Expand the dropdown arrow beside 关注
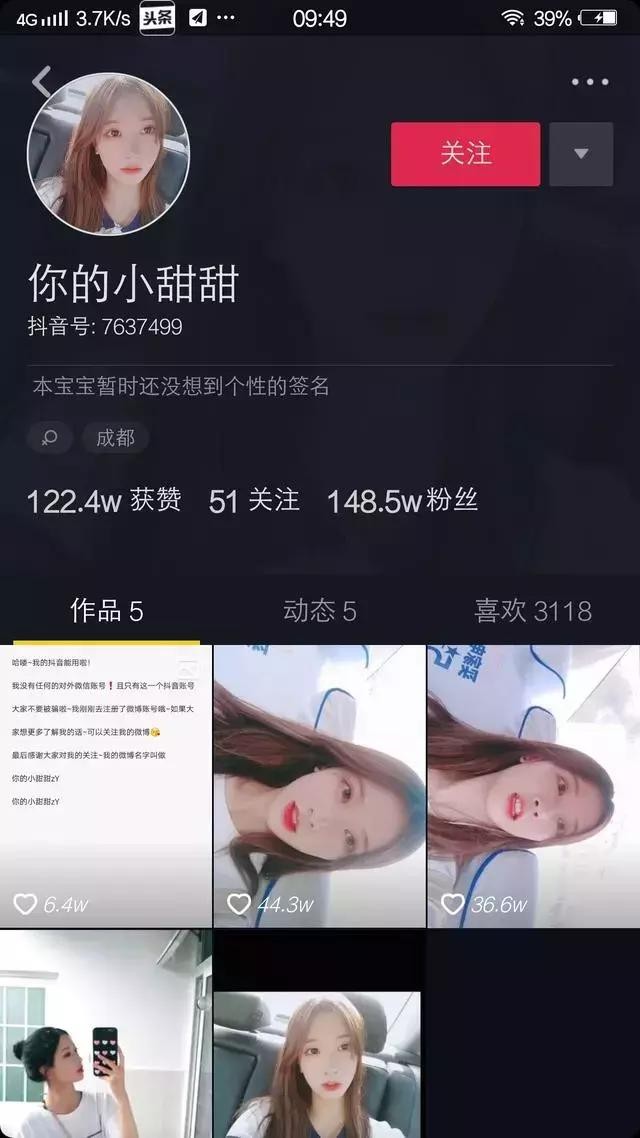Image resolution: width=640 pixels, height=1138 pixels. tap(581, 154)
